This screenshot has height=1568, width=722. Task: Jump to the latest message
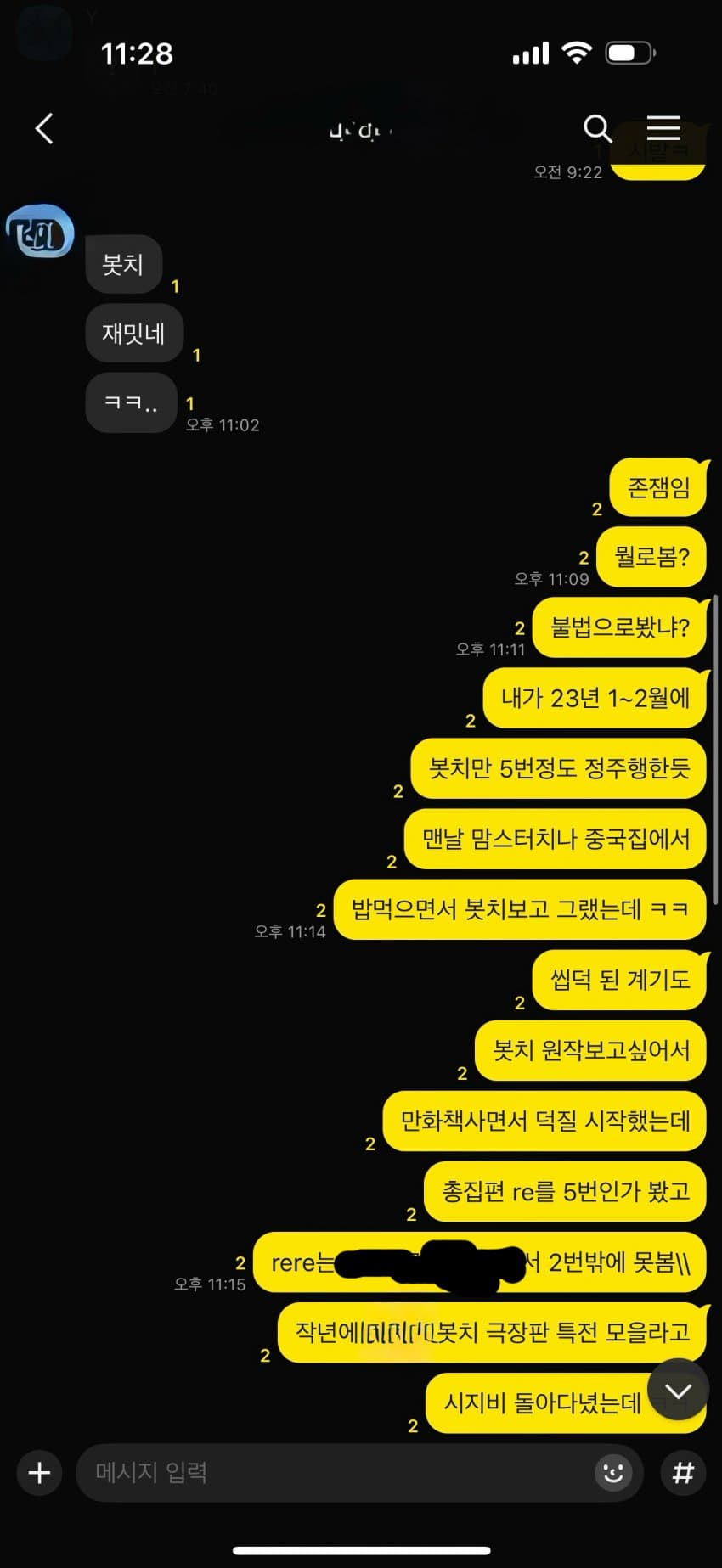(677, 1391)
